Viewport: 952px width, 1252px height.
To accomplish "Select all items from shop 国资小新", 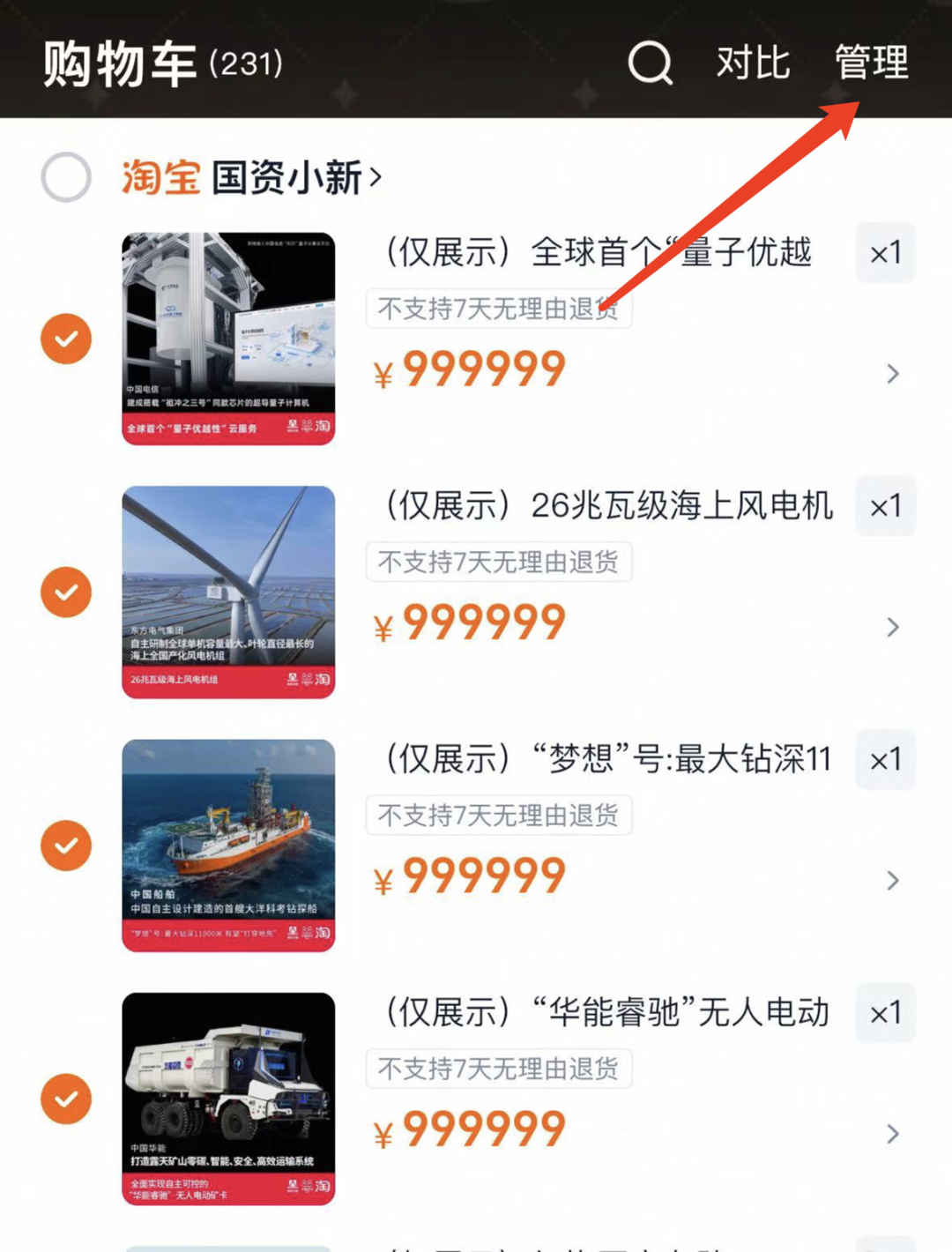I will pyautogui.click(x=66, y=177).
